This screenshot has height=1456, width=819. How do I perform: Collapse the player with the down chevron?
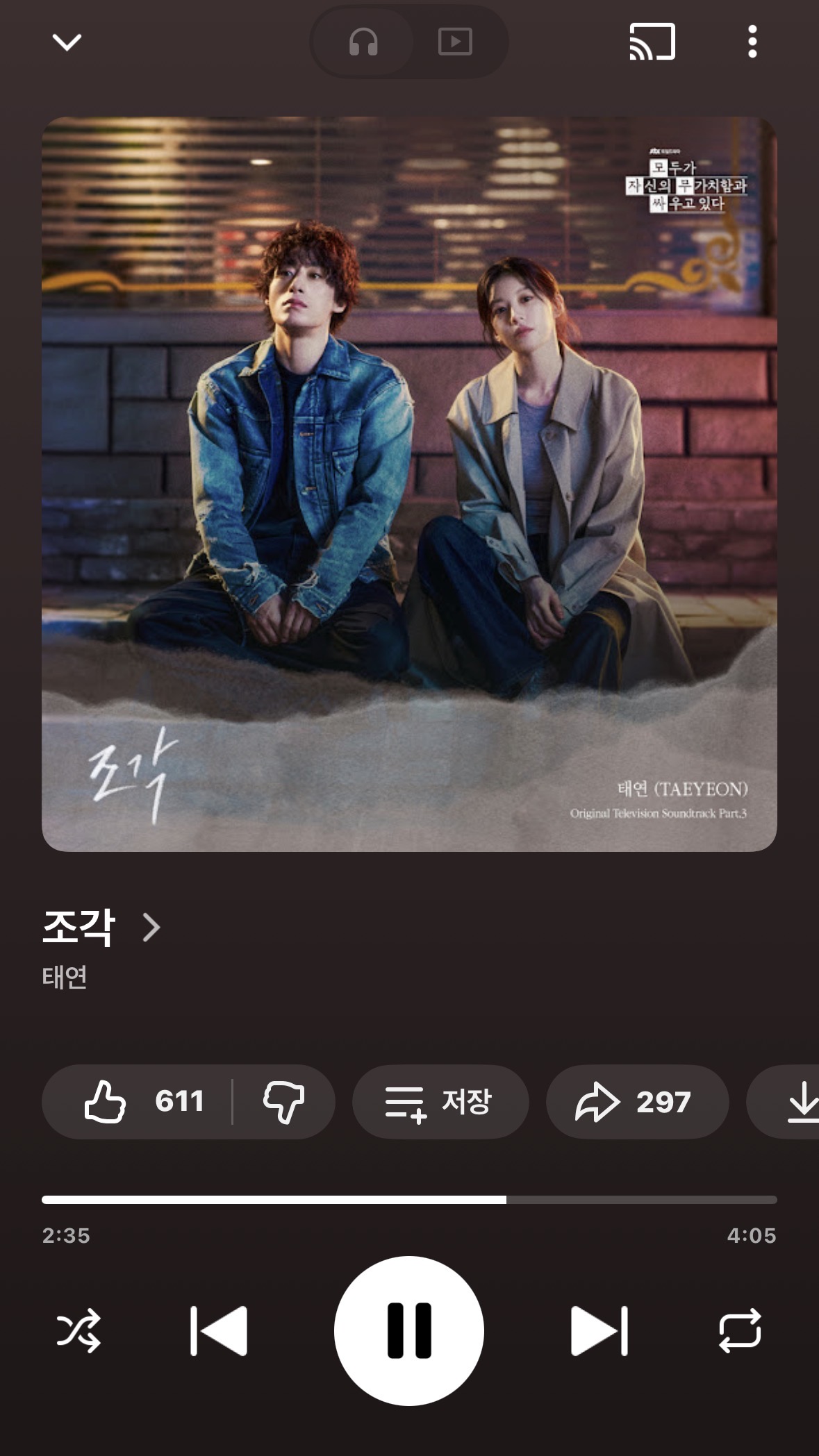67,42
